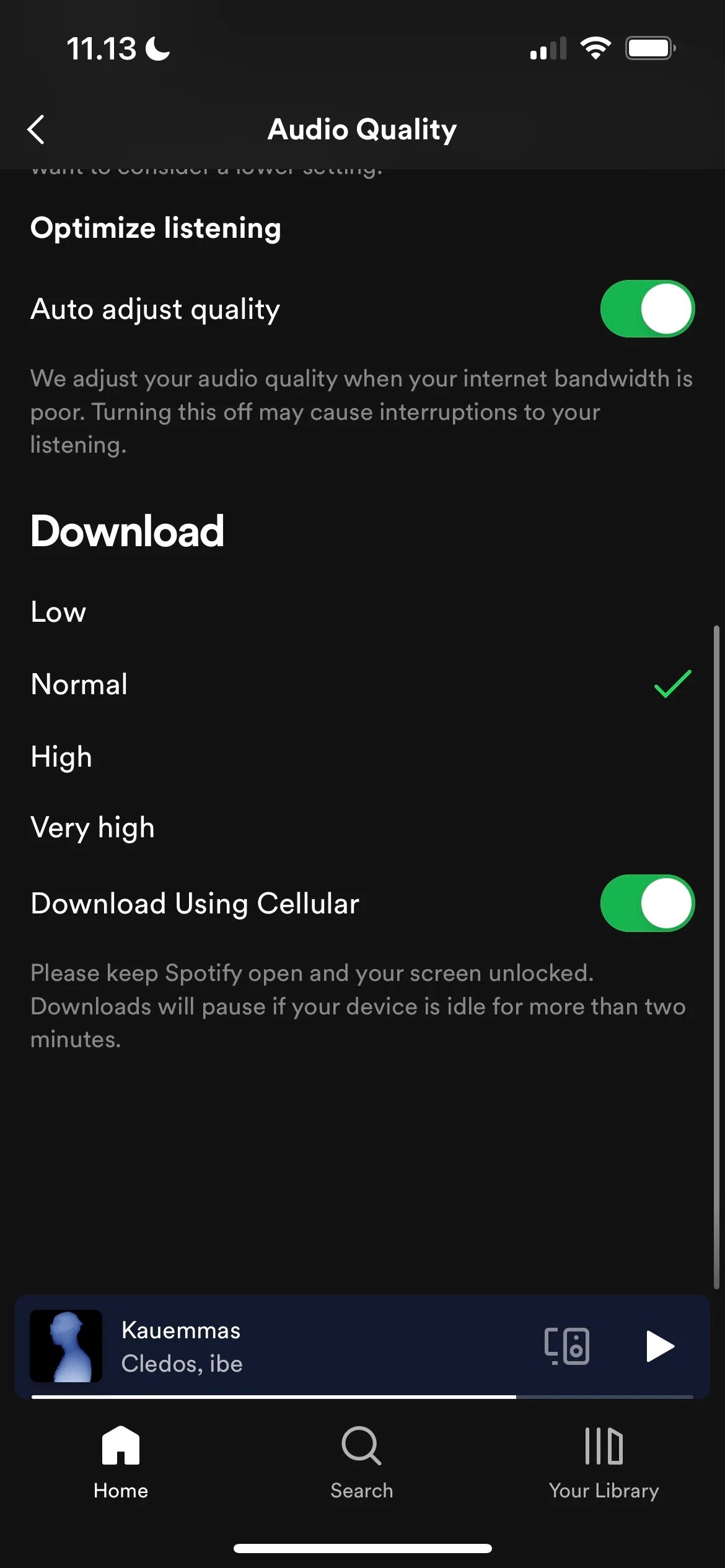Disable the Auto adjust quality toggle
This screenshot has width=725, height=1568.
pos(648,308)
